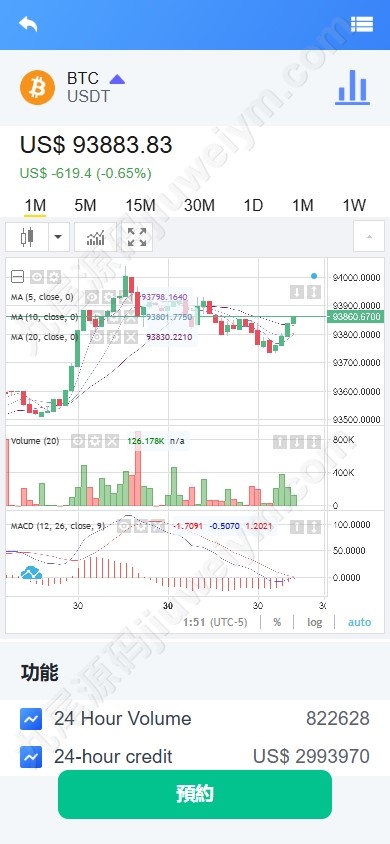Select the 1W timeframe

[354, 205]
